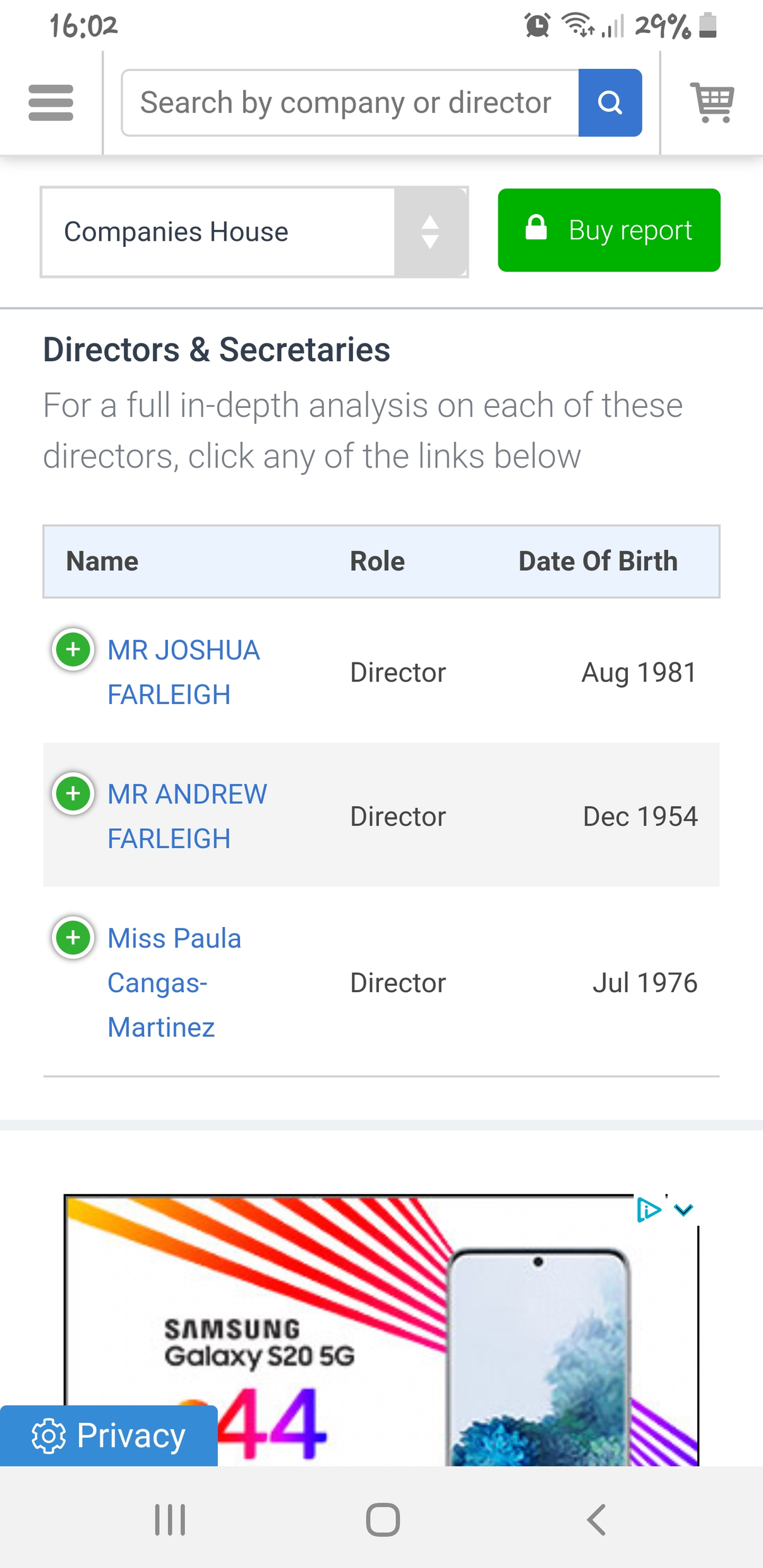Open the shopping cart
Image resolution: width=763 pixels, height=1568 pixels.
pos(712,102)
